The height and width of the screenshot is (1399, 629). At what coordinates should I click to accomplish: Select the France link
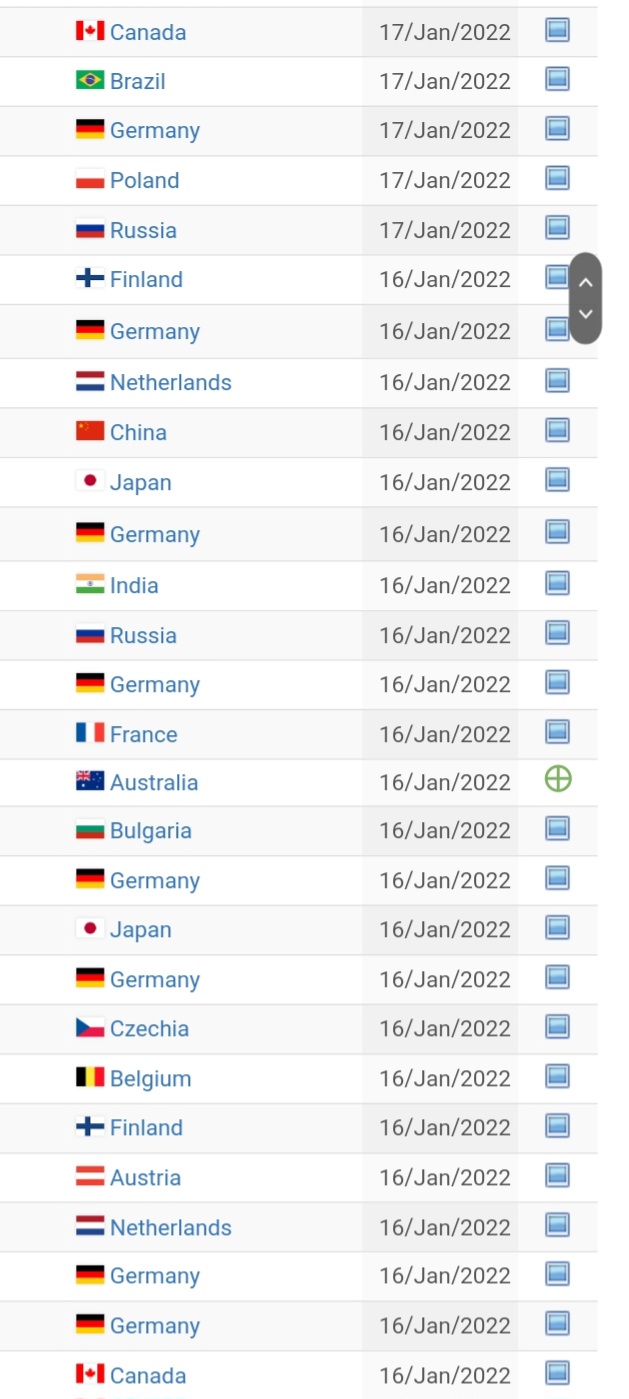(144, 734)
